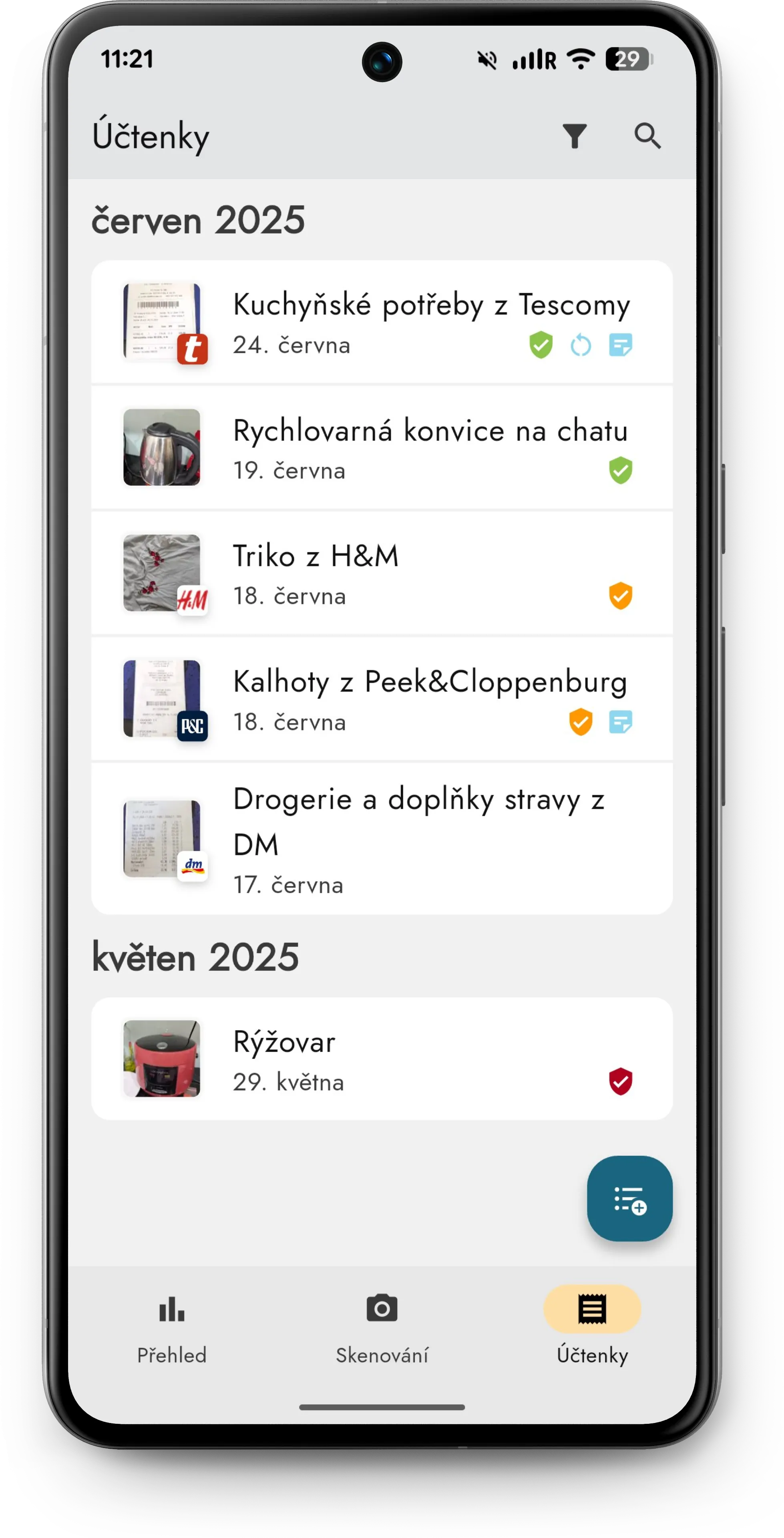Open the receipts filter
Image resolution: width=784 pixels, height=1538 pixels.
[x=575, y=136]
